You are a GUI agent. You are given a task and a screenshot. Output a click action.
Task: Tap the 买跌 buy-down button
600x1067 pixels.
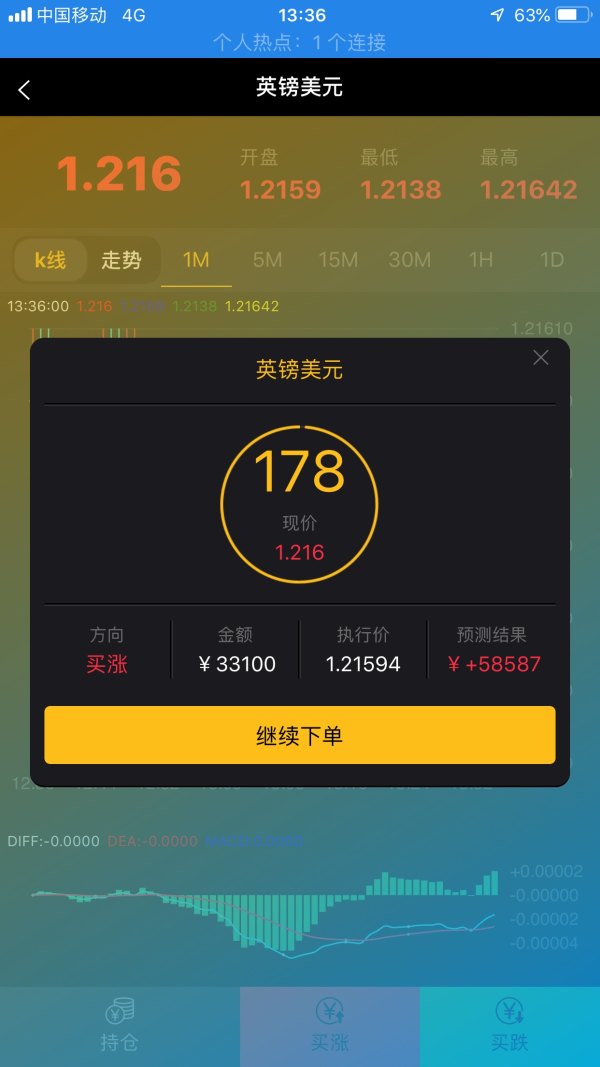[509, 1026]
